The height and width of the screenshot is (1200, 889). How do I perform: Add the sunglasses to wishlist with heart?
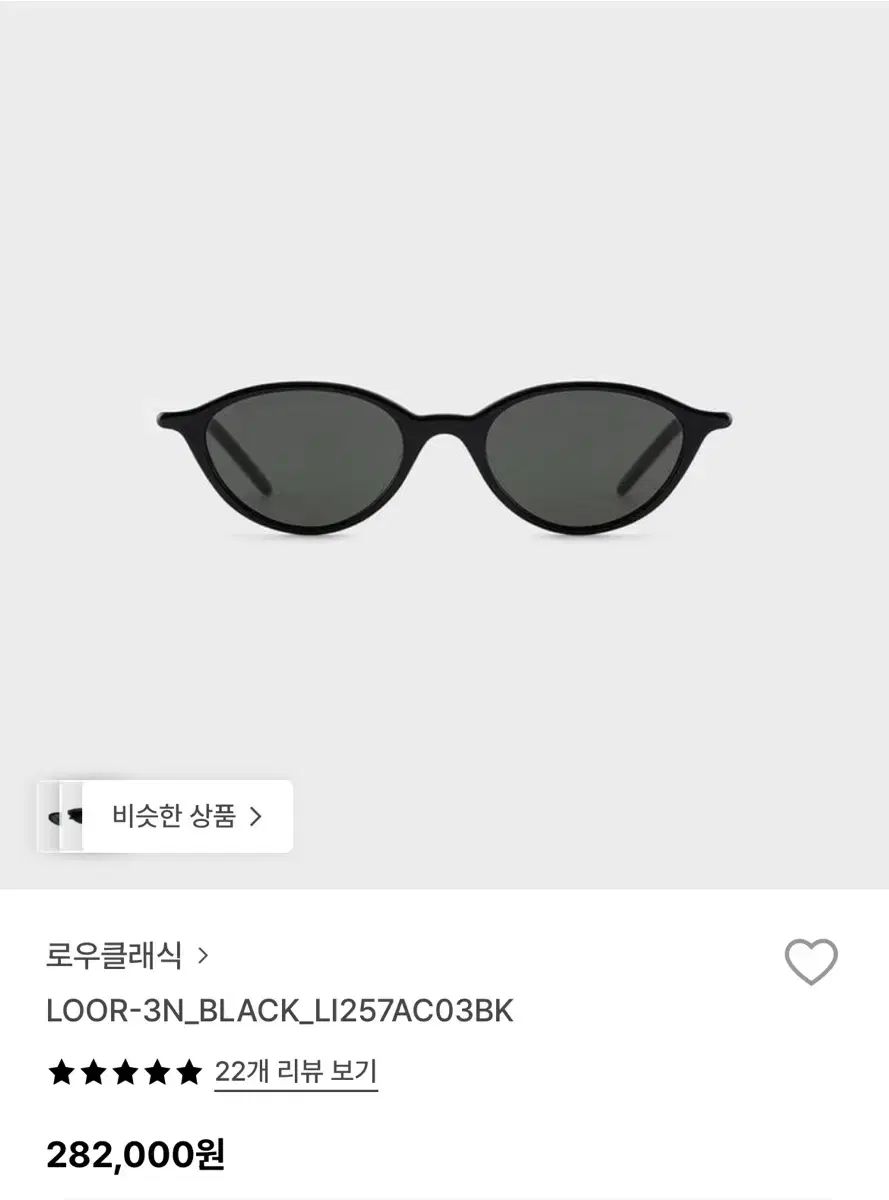[x=810, y=962]
